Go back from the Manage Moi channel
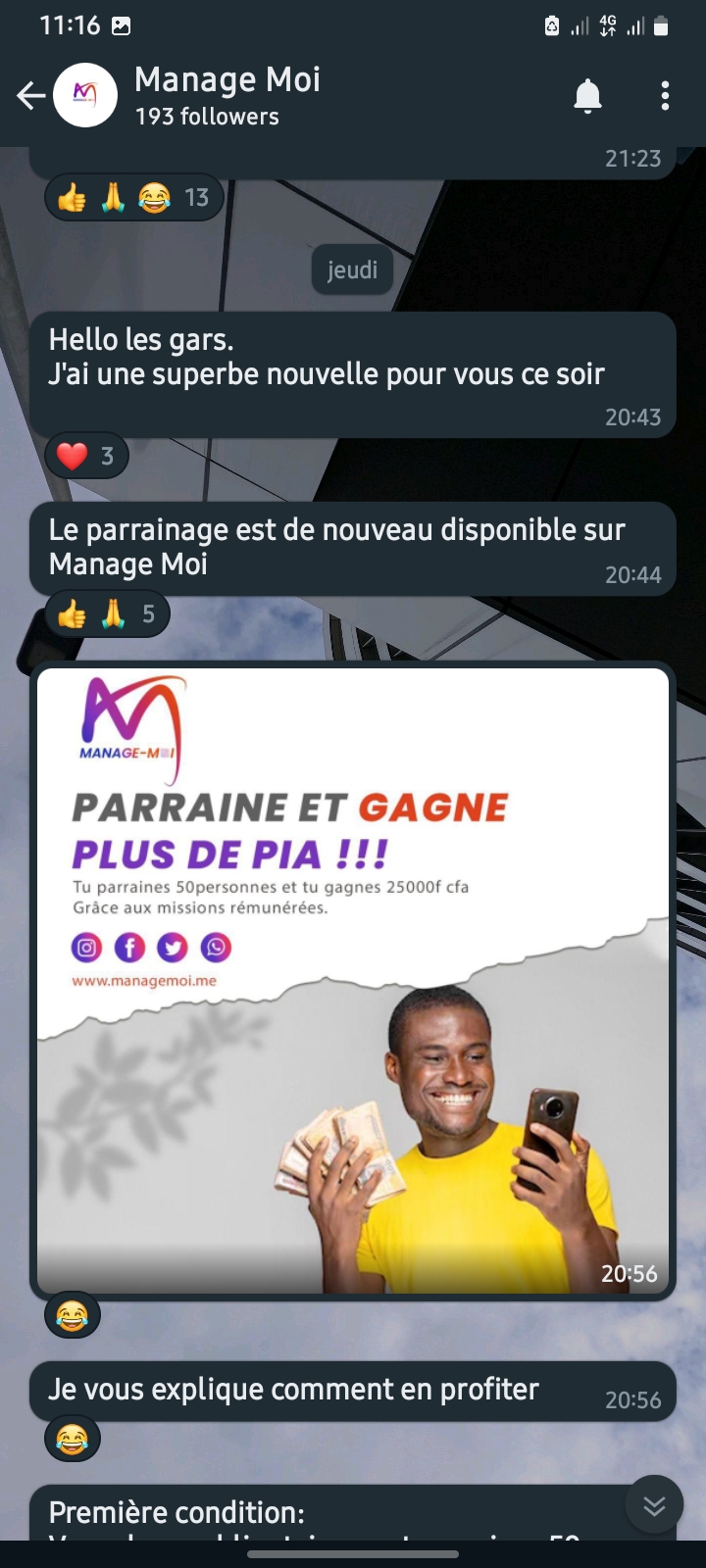 tap(31, 96)
